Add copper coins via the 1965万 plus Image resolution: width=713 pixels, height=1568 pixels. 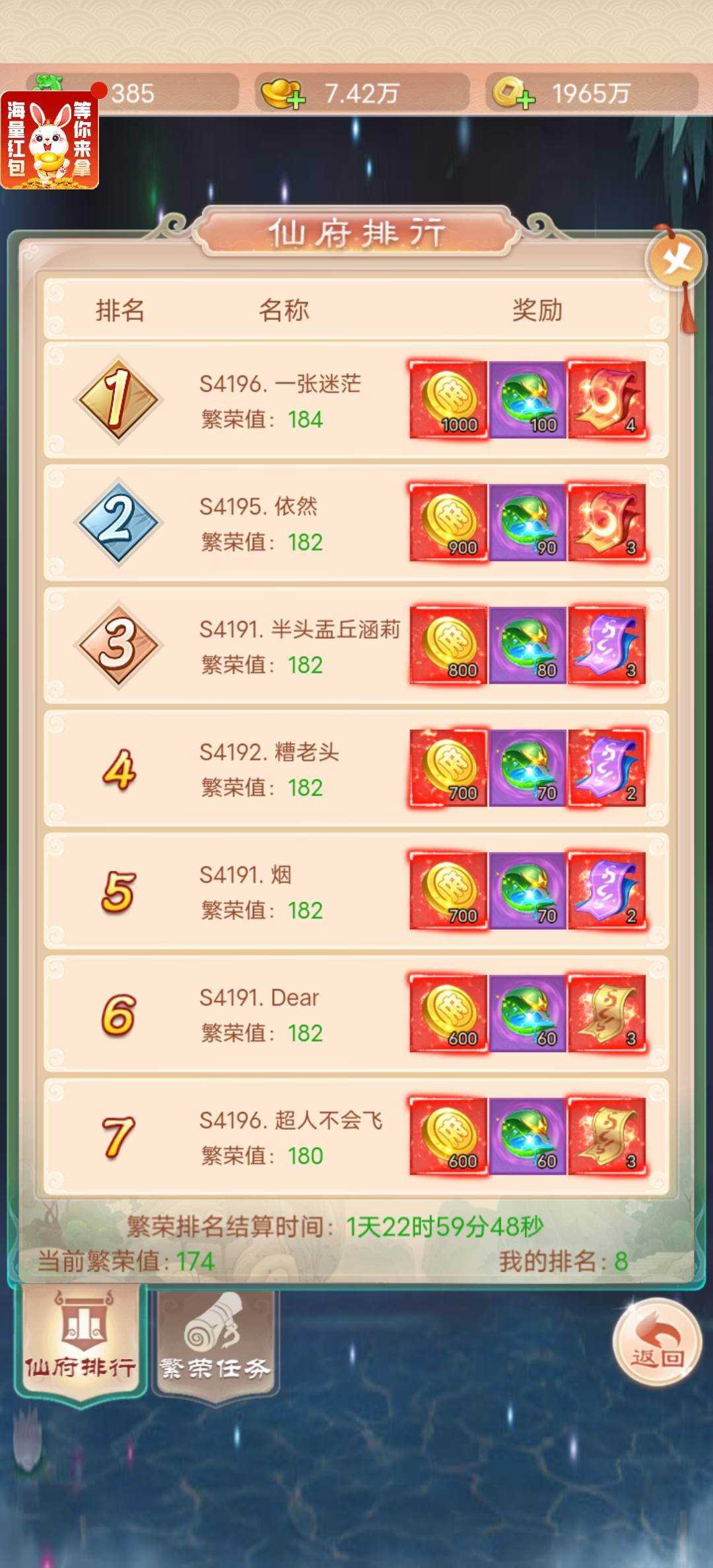pos(526,100)
